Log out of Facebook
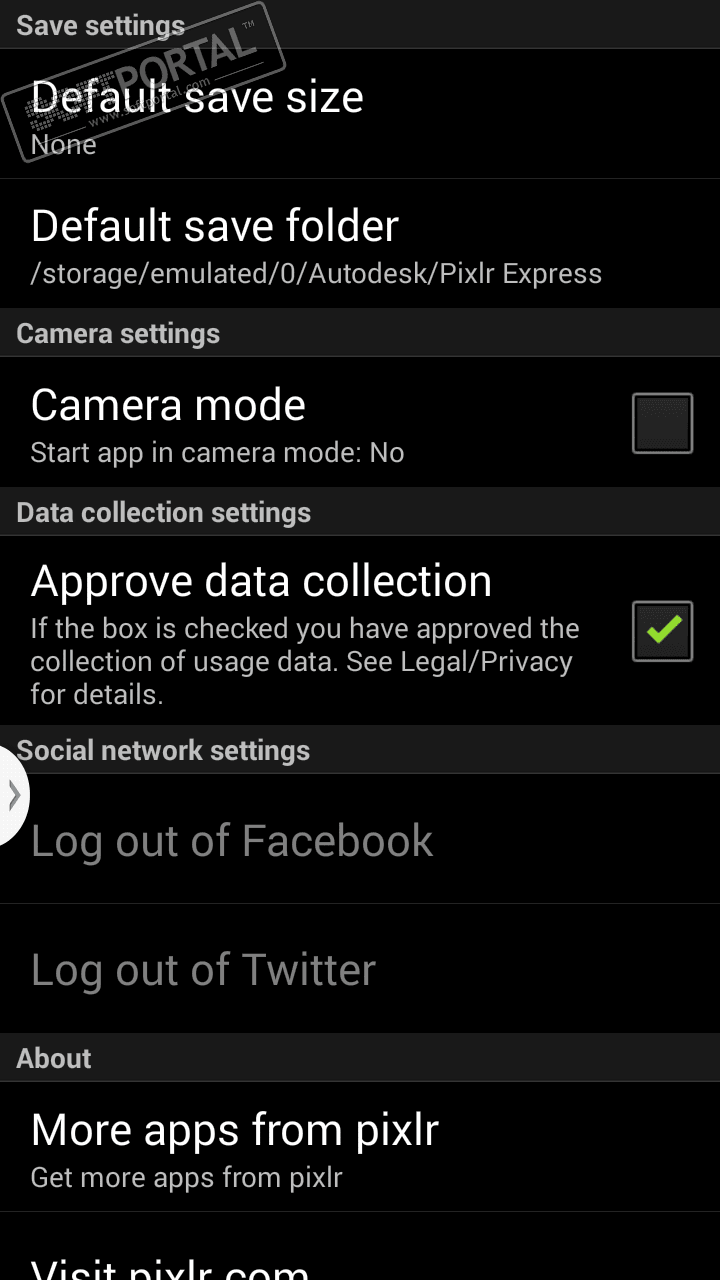This screenshot has height=1280, width=720. [360, 840]
